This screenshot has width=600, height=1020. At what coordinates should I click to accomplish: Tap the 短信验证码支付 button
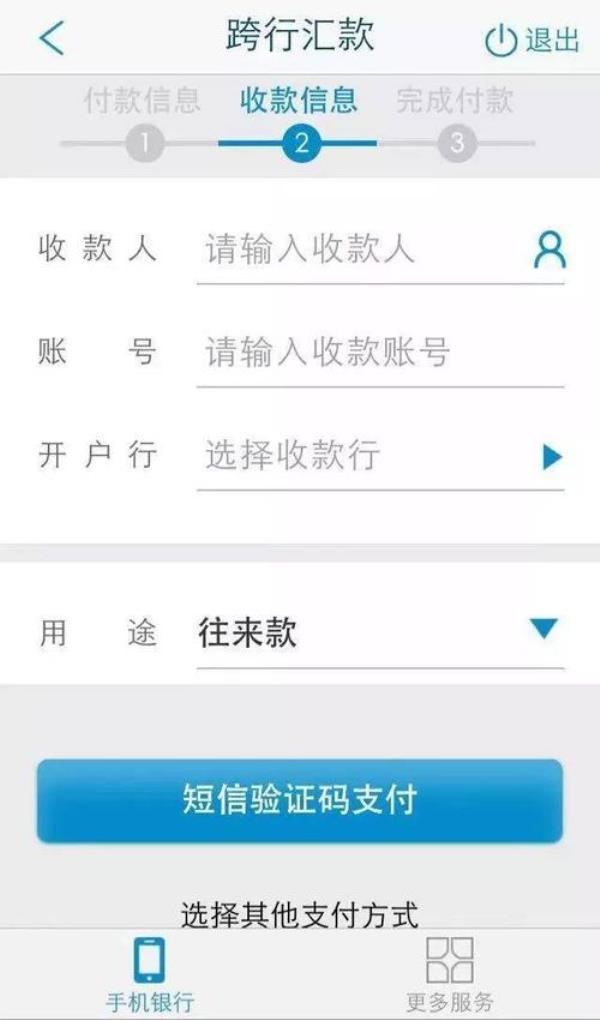pyautogui.click(x=299, y=800)
